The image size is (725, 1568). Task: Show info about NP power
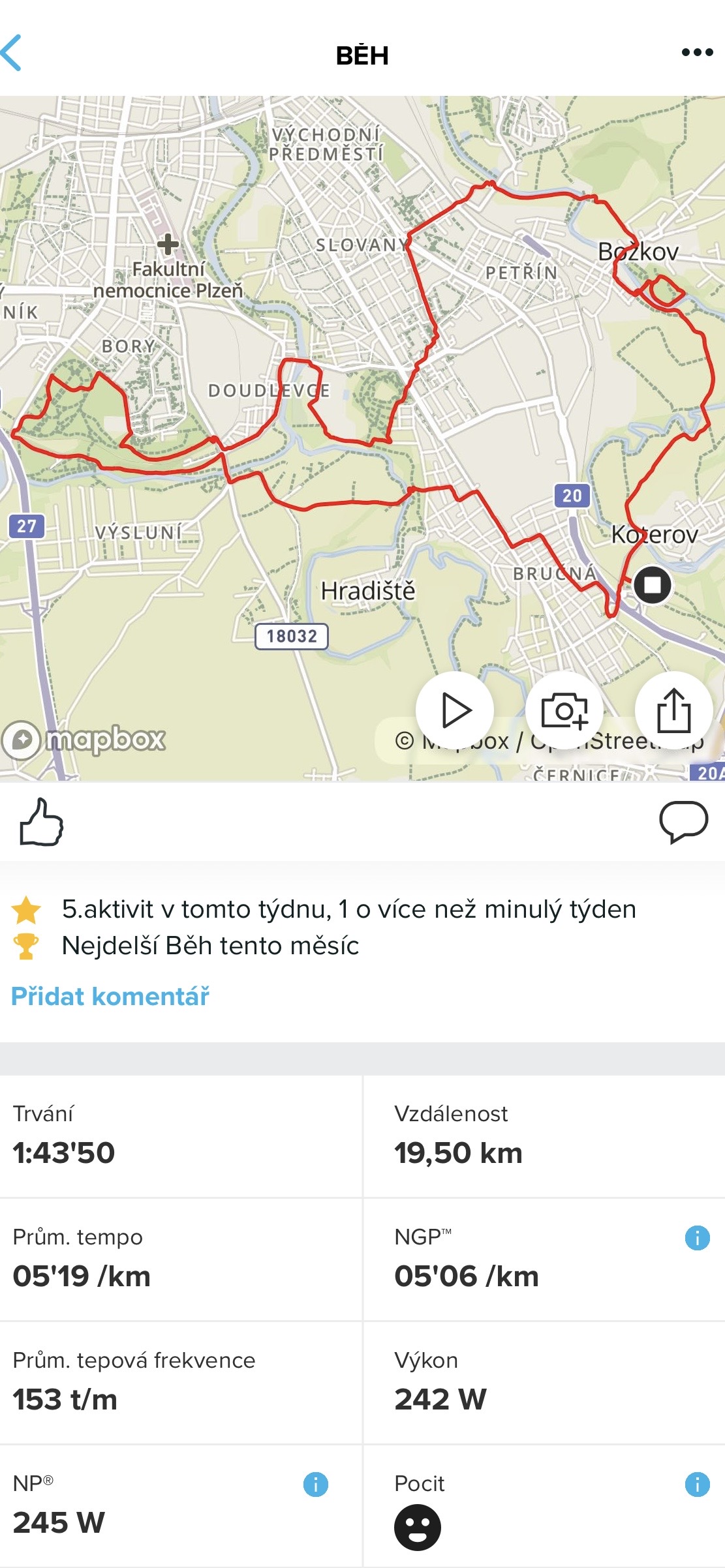click(316, 1485)
